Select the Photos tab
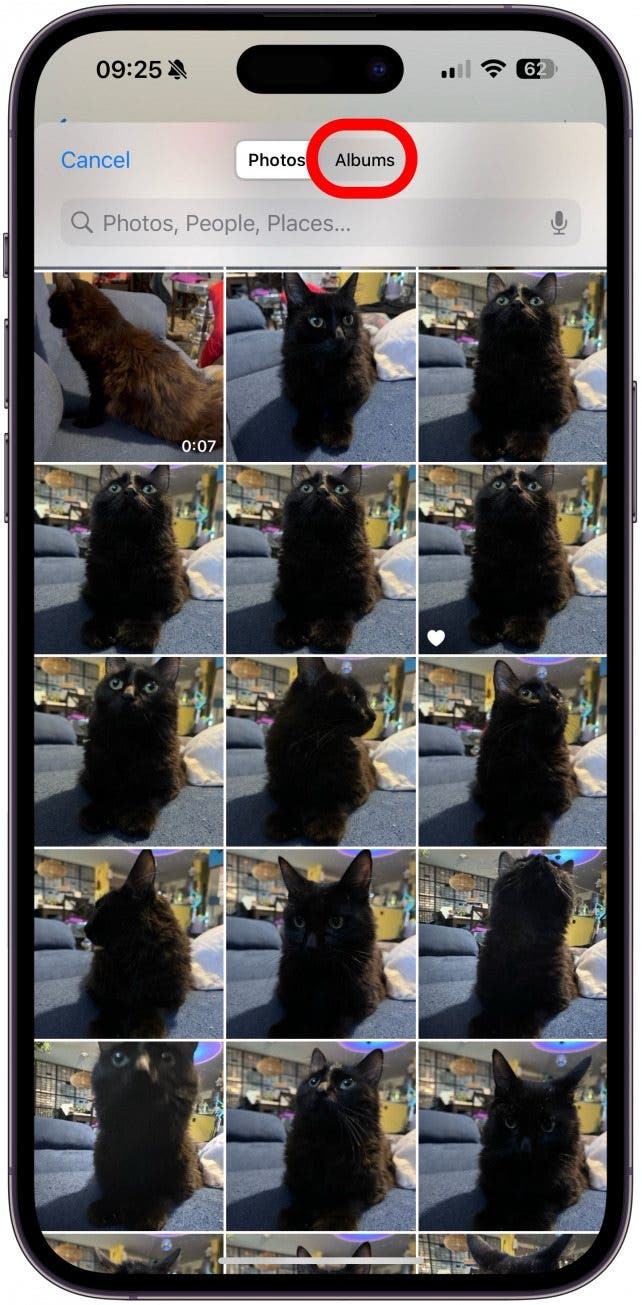The image size is (642, 1305). (x=275, y=160)
